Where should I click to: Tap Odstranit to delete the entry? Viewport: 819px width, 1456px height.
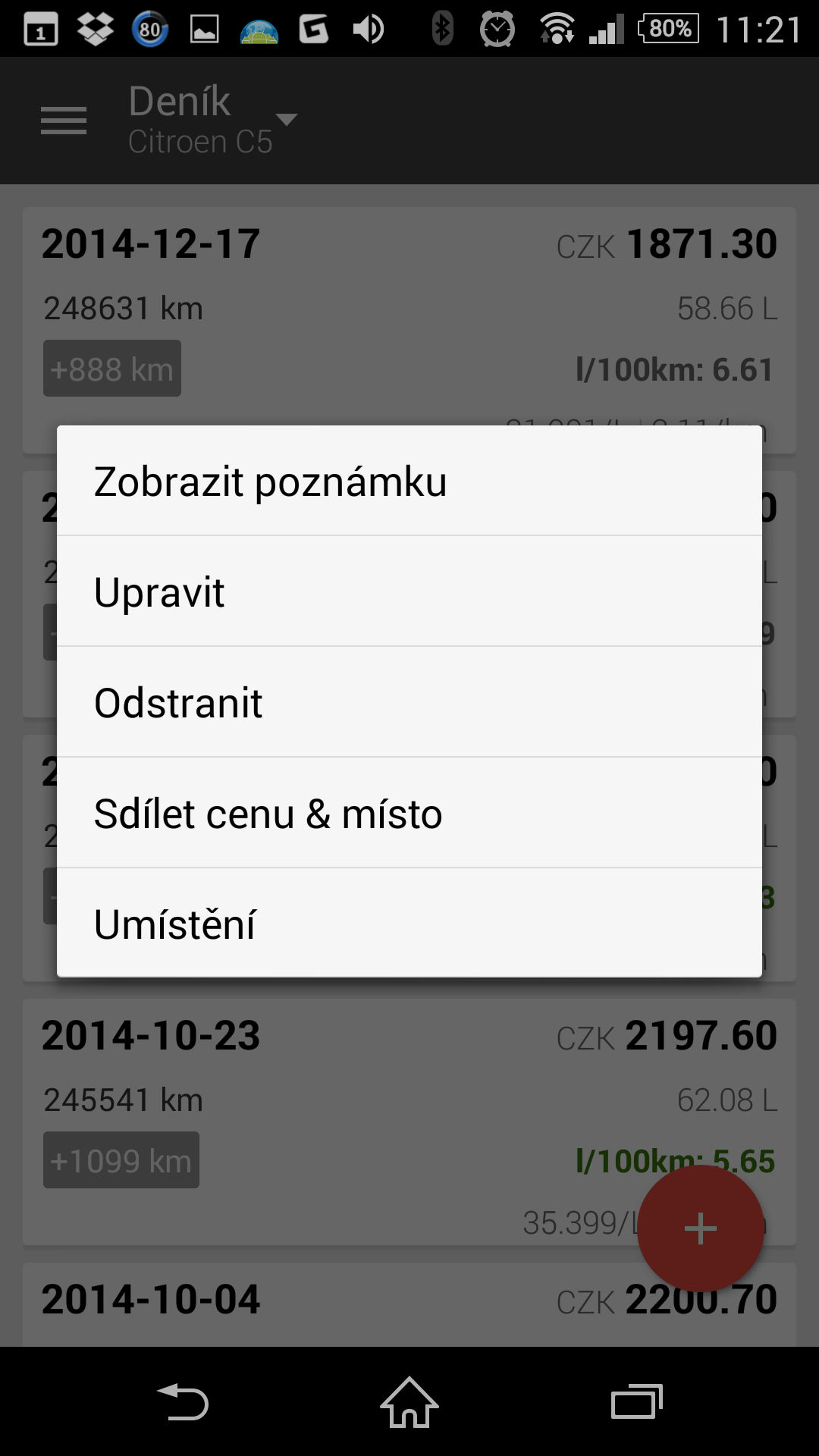tap(409, 702)
